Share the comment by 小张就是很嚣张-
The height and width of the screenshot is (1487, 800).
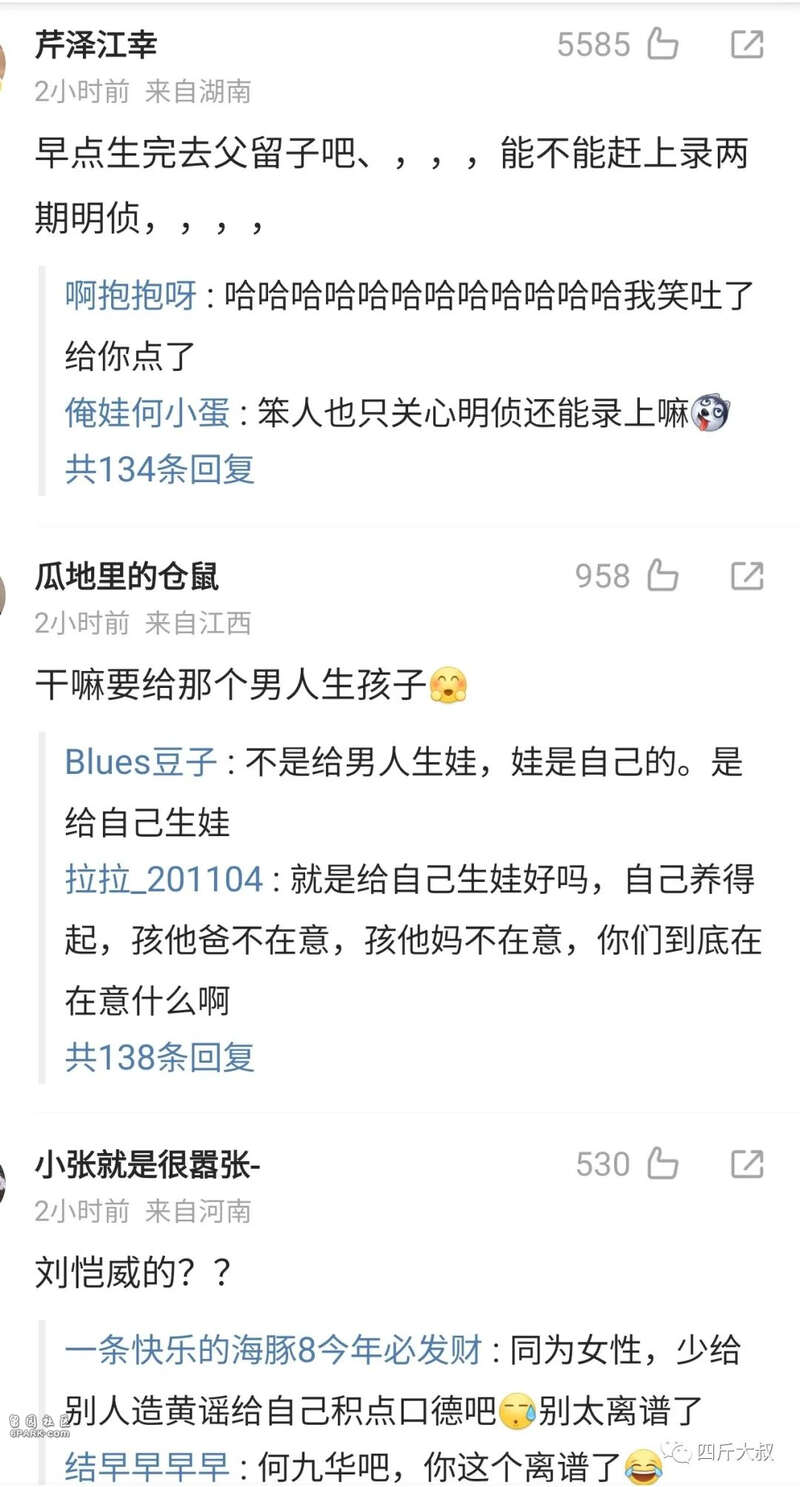pos(747,1164)
